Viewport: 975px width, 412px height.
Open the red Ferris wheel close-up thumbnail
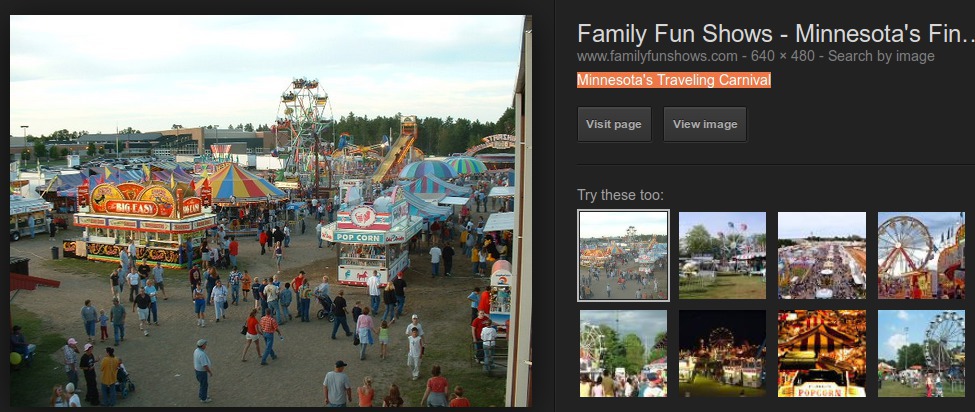921,255
